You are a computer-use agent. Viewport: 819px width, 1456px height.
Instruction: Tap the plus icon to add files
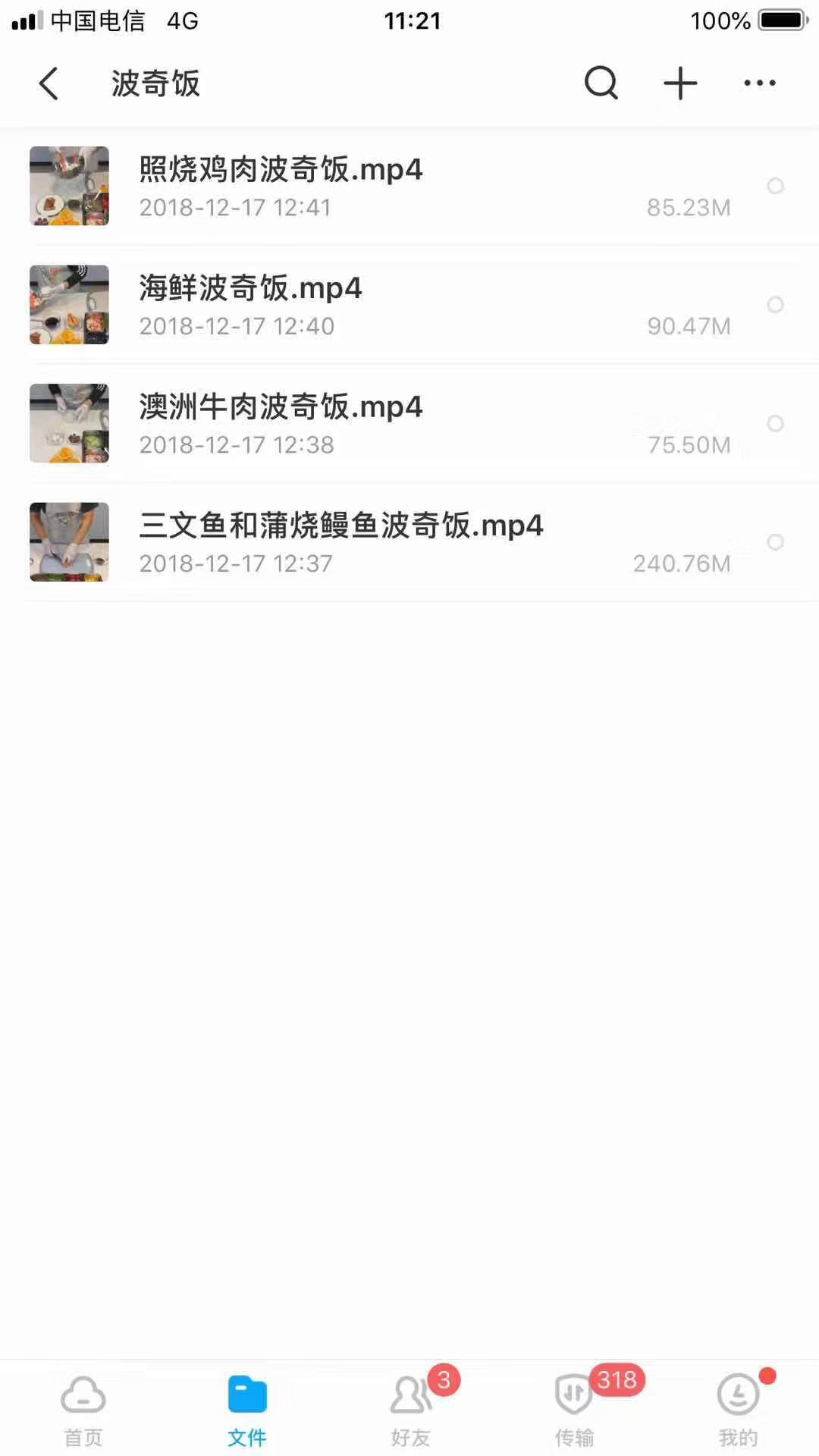679,83
